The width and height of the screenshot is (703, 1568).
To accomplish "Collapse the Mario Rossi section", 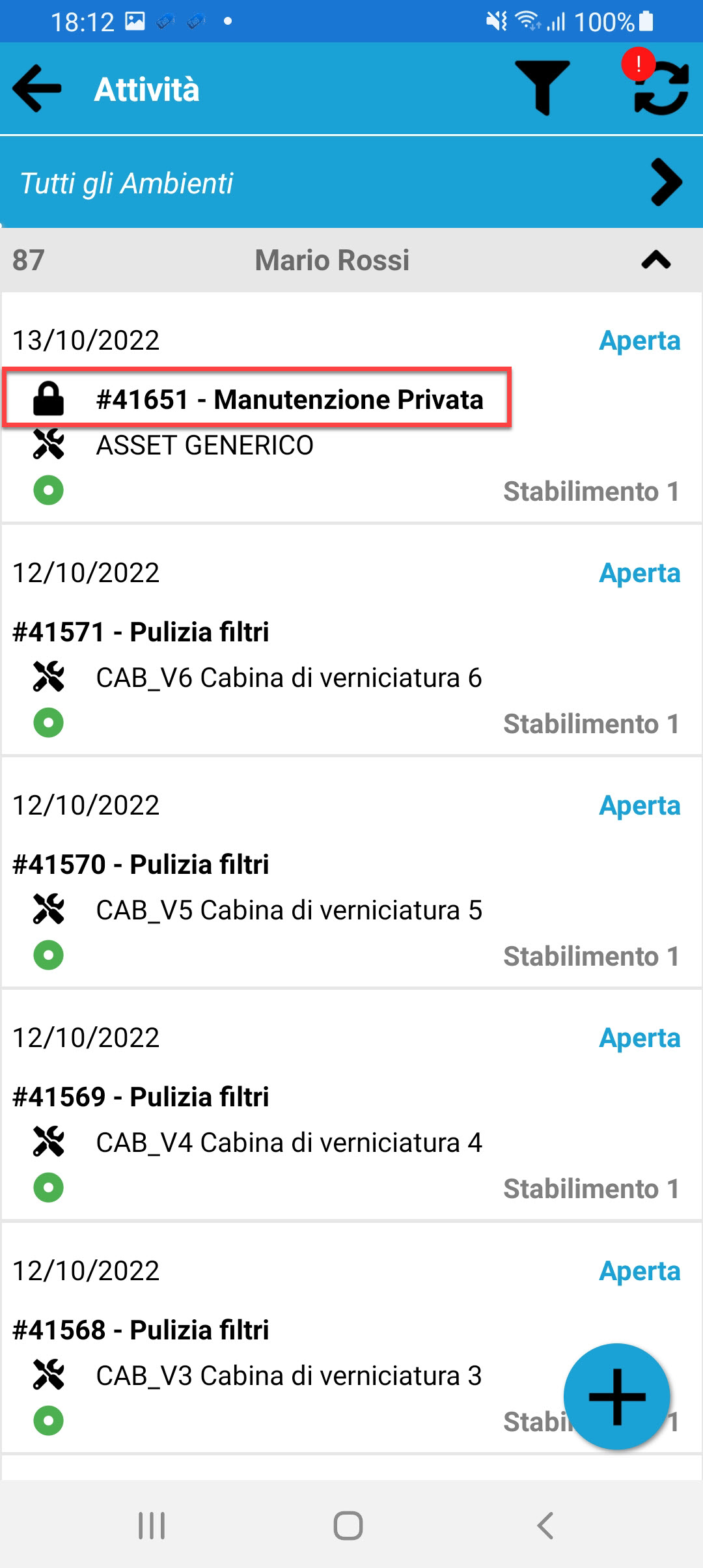I will click(x=655, y=260).
